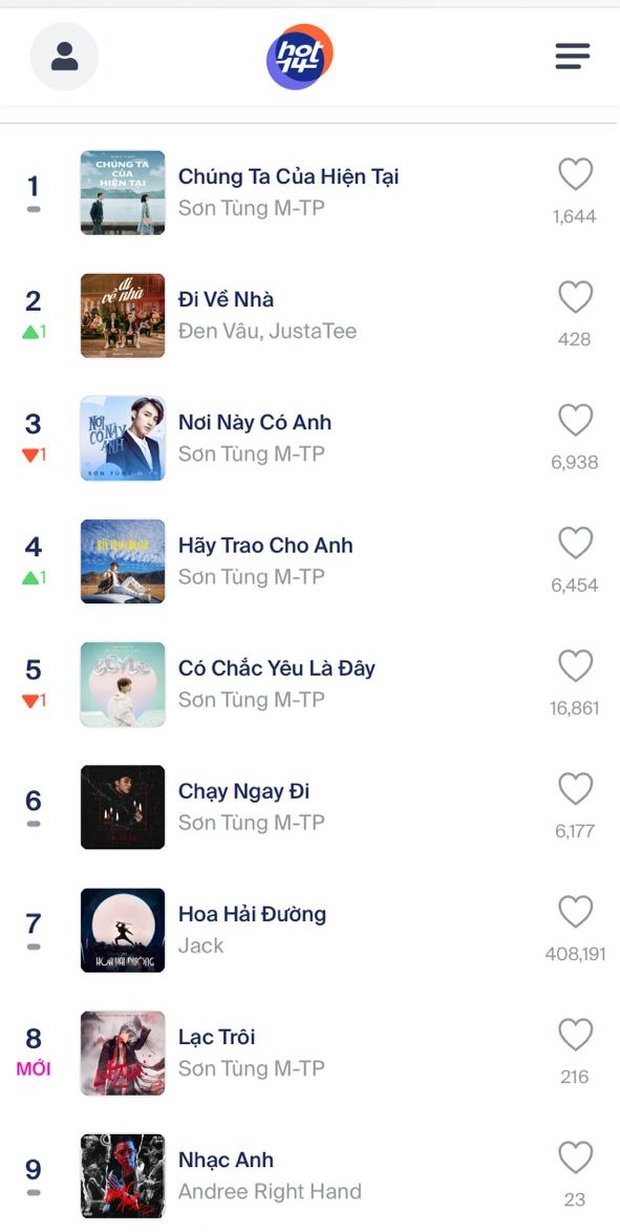Open Nhạc Anh by Andree Right Hand
The width and height of the screenshot is (620, 1232).
pyautogui.click(x=226, y=1161)
